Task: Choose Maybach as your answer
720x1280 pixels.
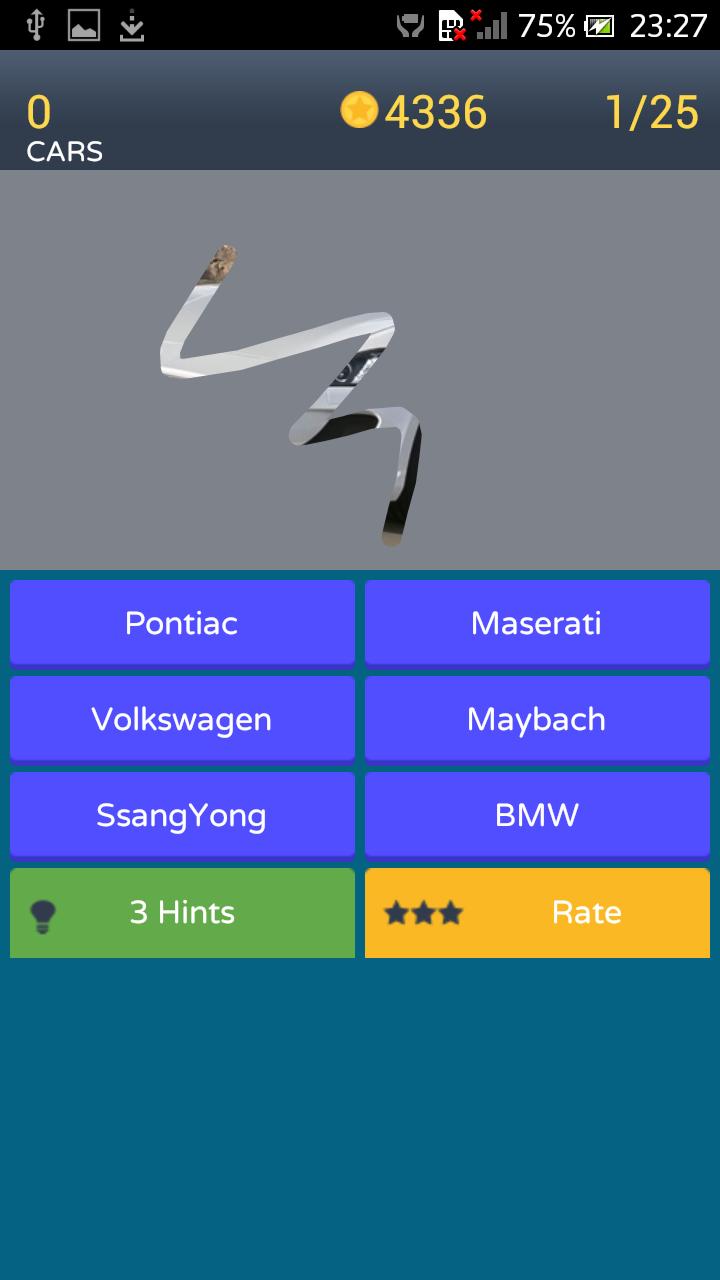Action: point(537,718)
